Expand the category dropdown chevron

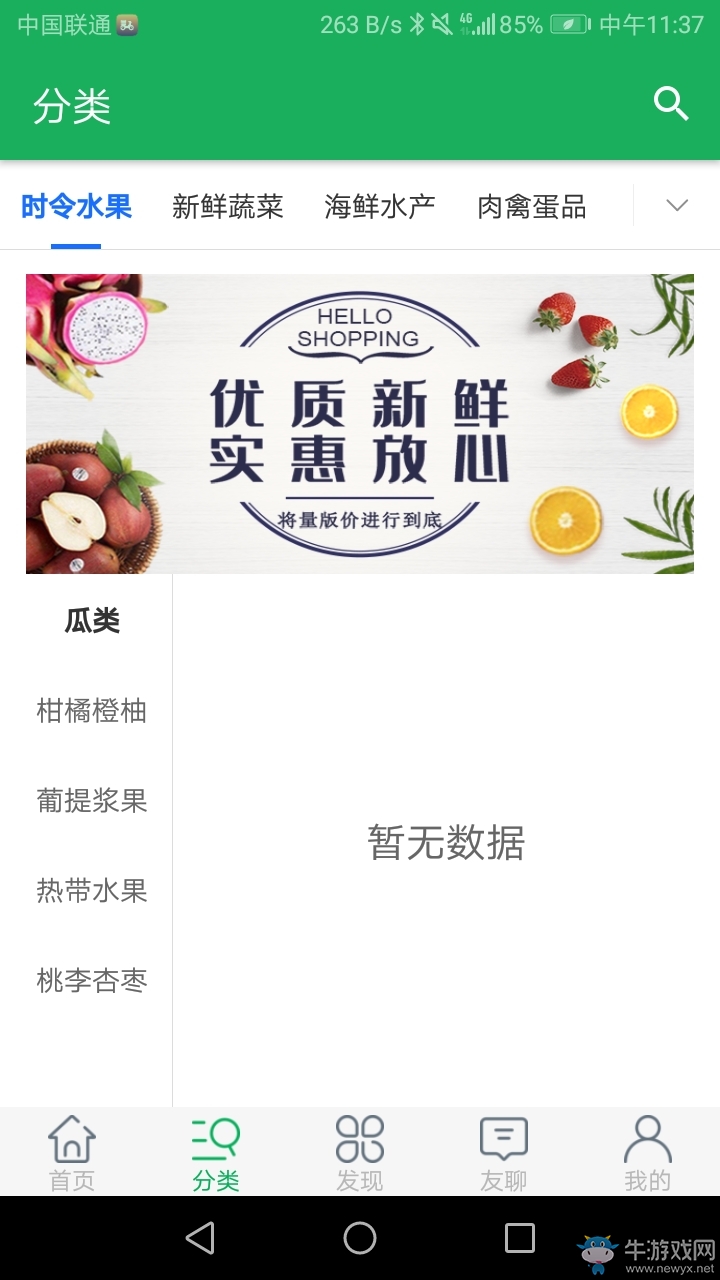click(677, 206)
